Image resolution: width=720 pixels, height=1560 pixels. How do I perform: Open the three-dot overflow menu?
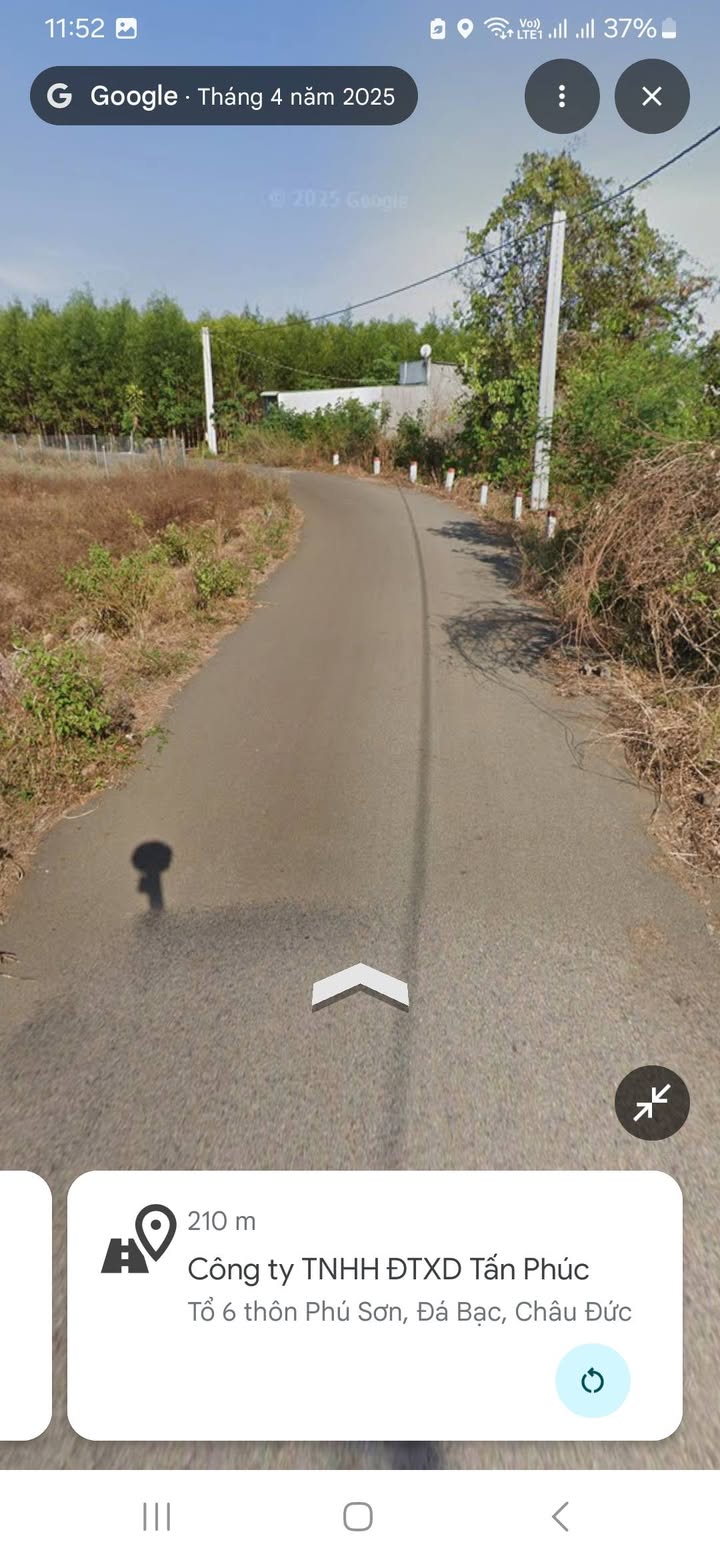tap(562, 96)
